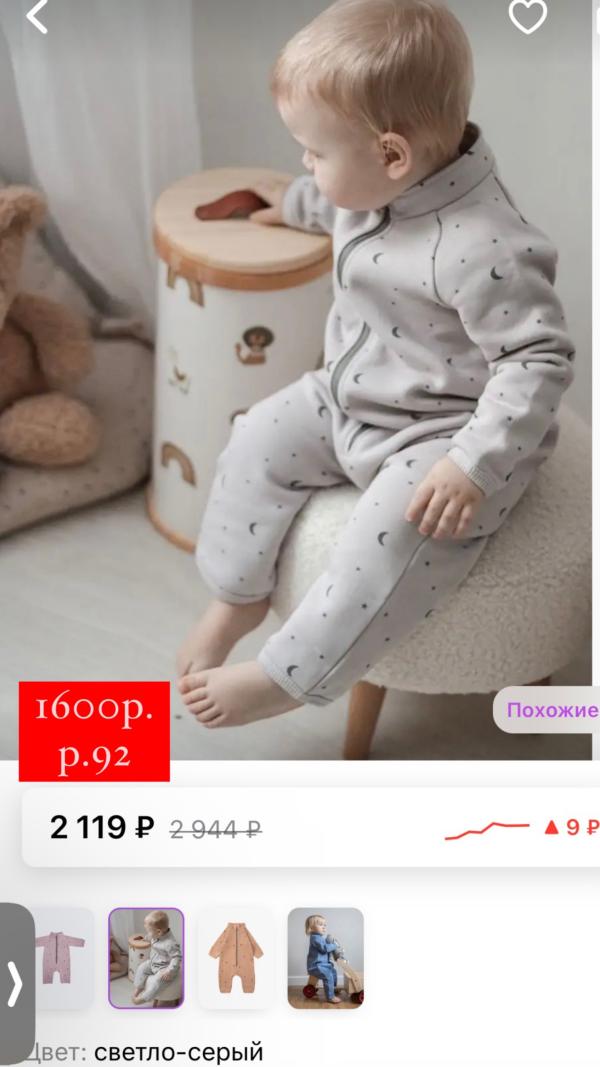Add the product to favorites with the heart
Screen dimensions: 600x1067
coord(528,16)
